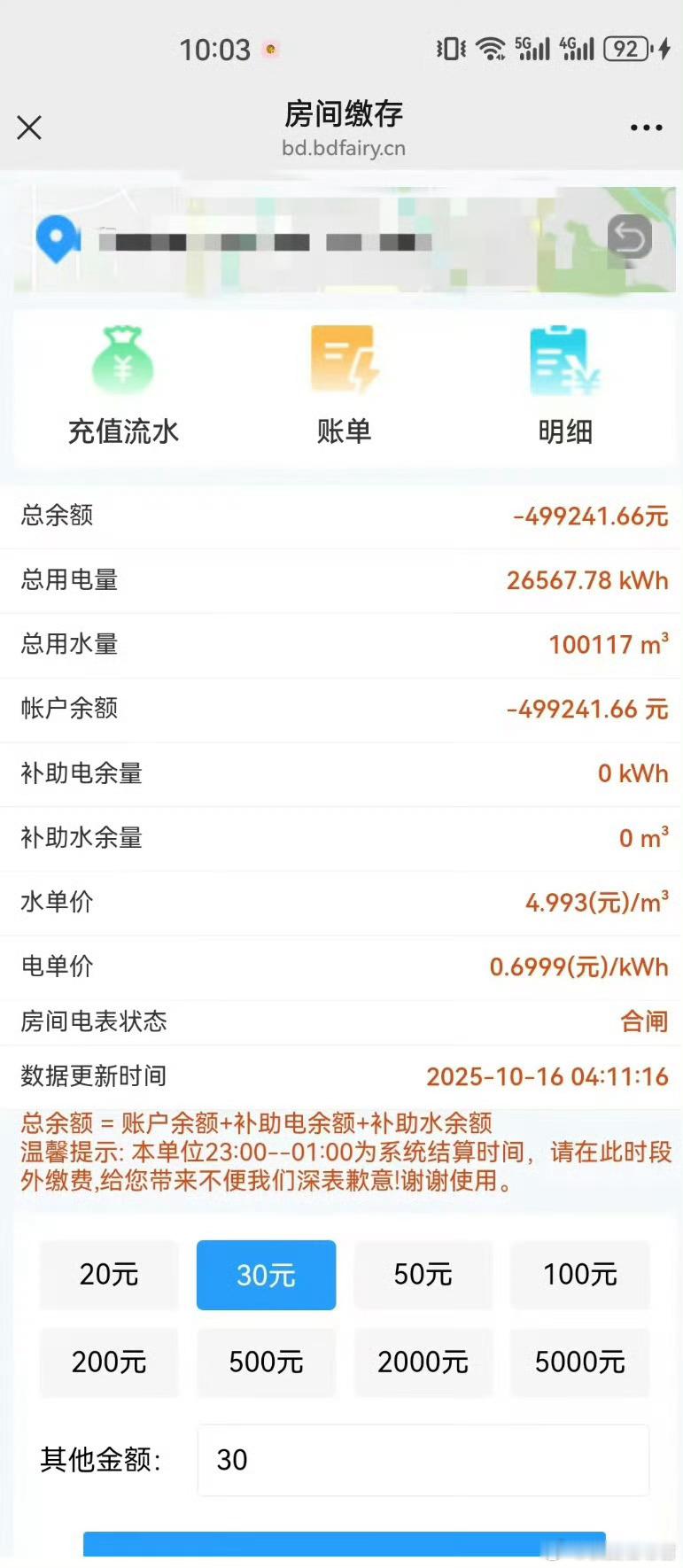683x1568 pixels.
Task: Choose the 100元 amount
Action: click(x=579, y=1275)
